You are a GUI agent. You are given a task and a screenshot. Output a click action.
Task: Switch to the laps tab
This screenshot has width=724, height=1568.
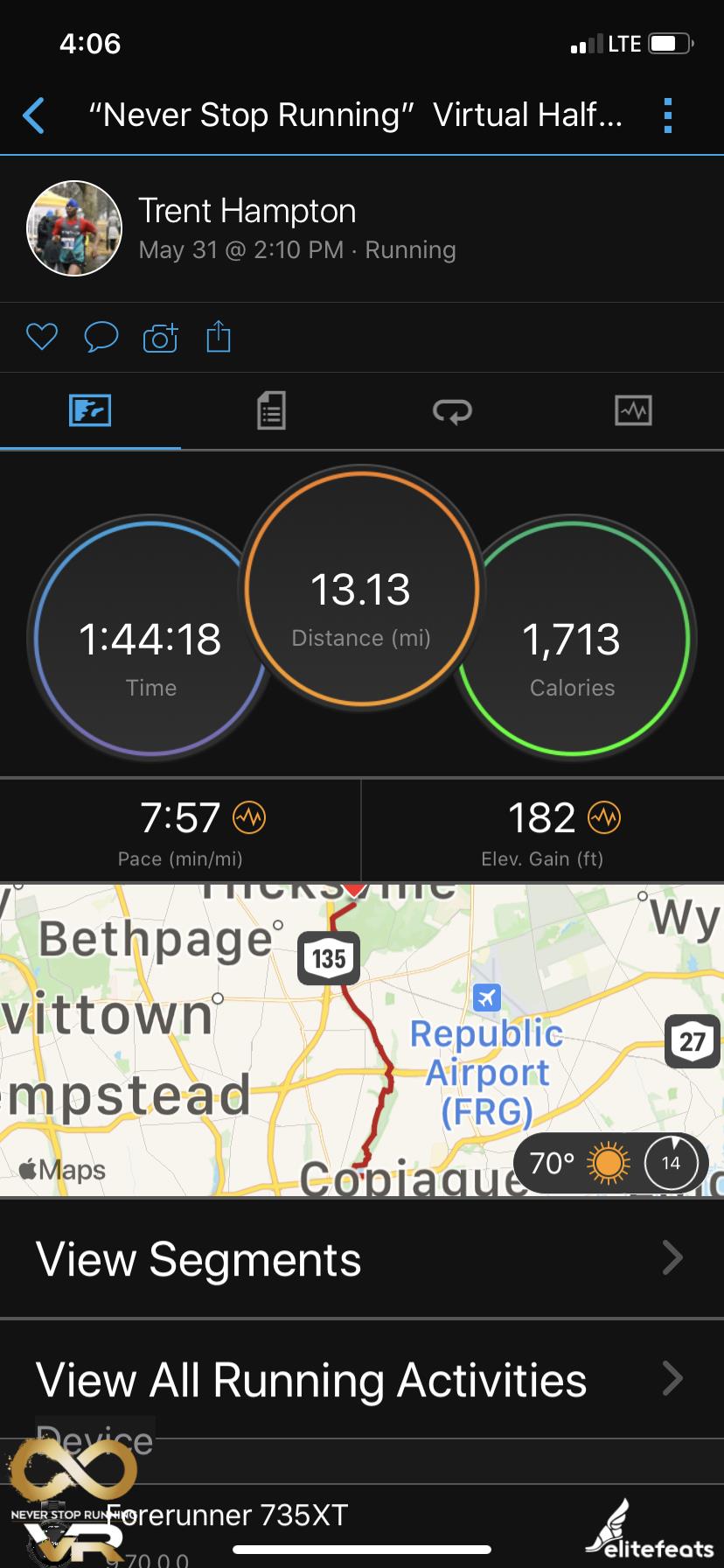click(452, 410)
